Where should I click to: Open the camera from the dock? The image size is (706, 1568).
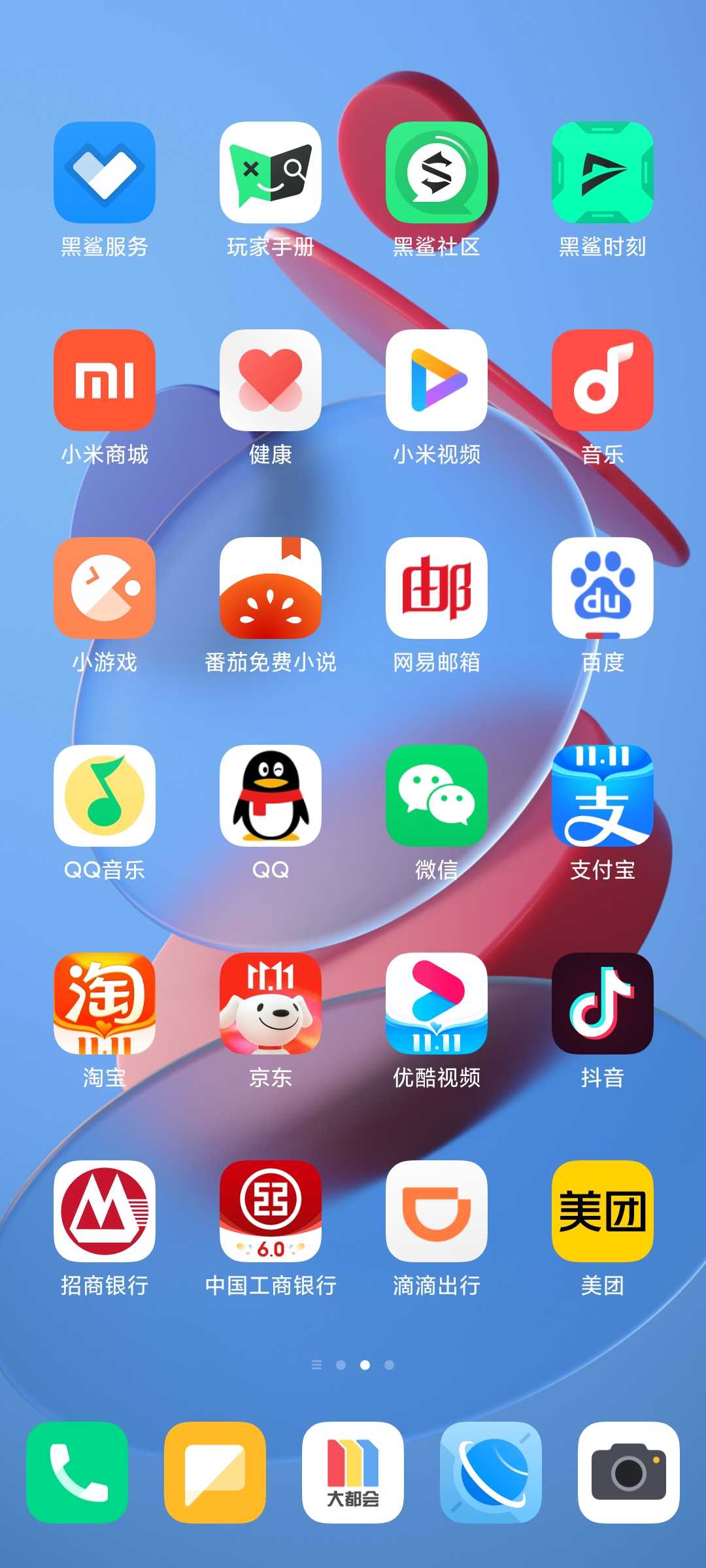tap(629, 1473)
